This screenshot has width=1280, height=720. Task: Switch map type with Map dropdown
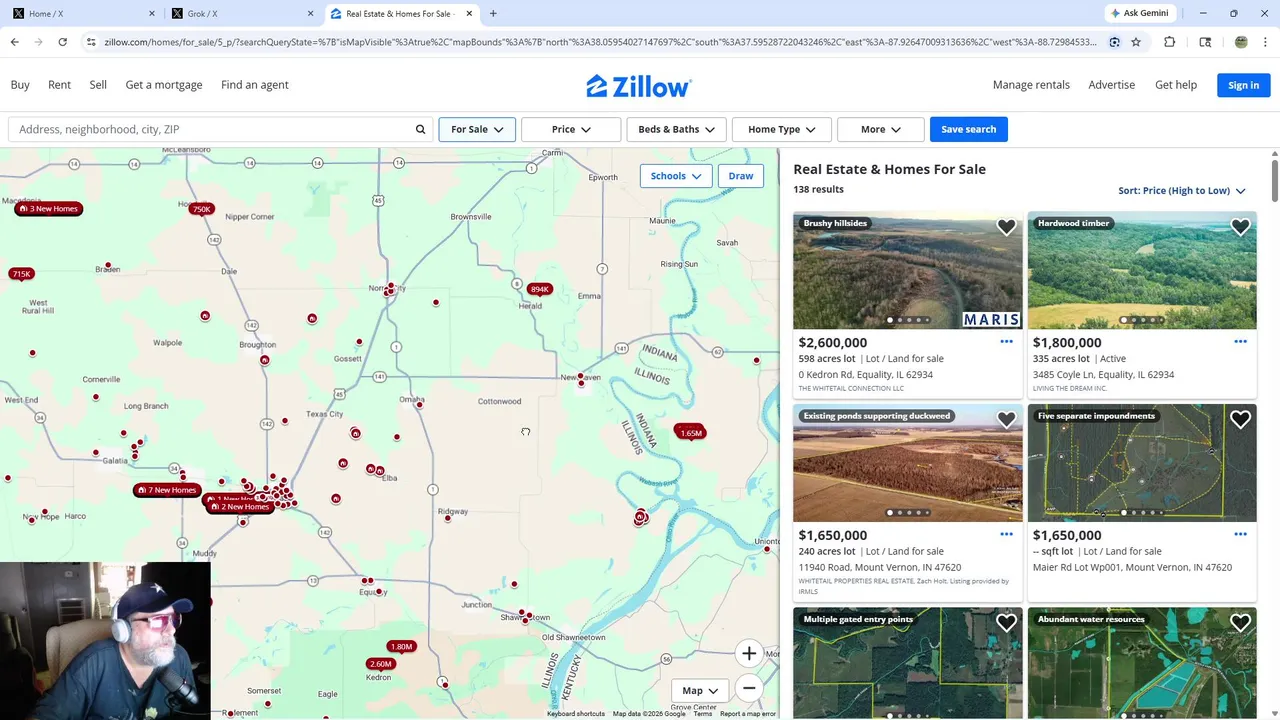700,690
